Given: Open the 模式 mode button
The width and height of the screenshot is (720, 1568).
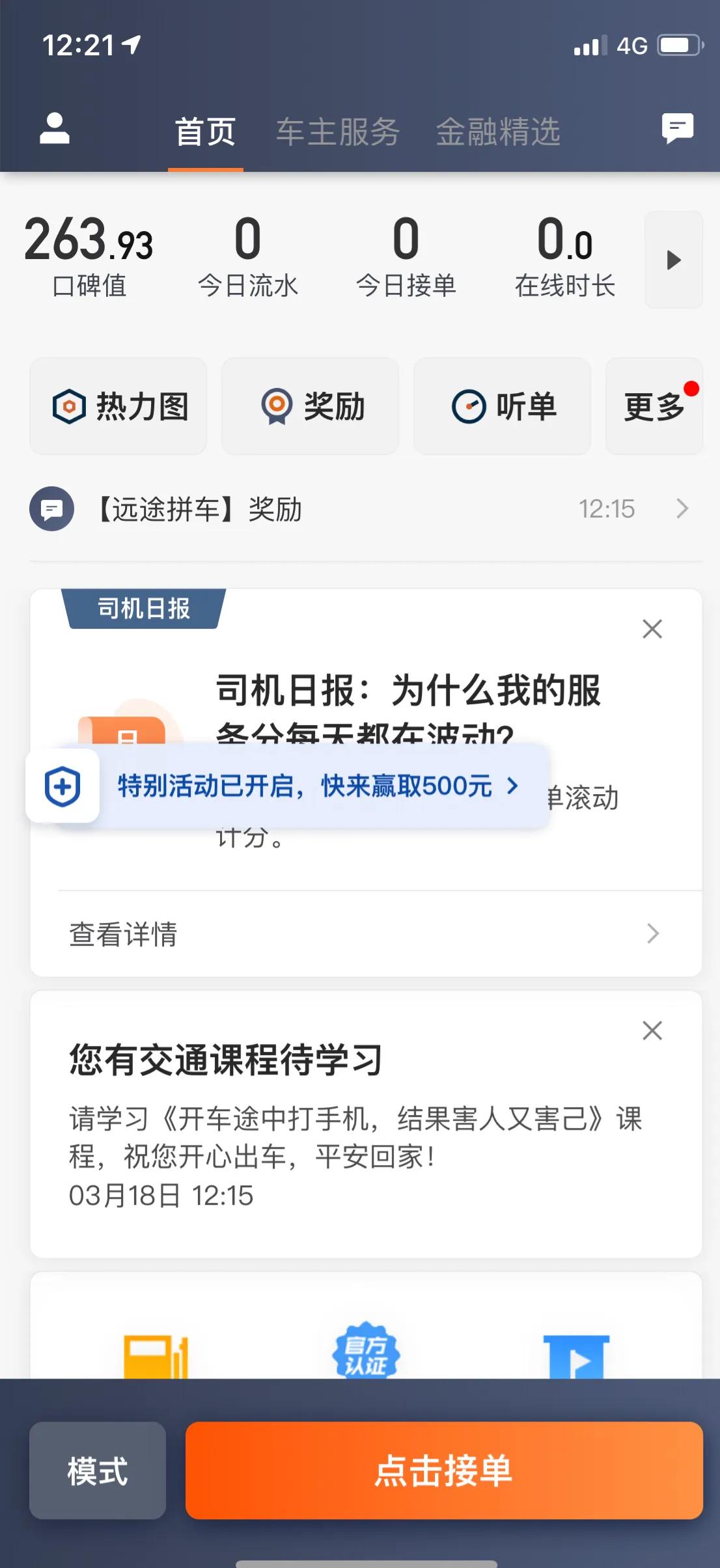Looking at the screenshot, I should tap(98, 1470).
